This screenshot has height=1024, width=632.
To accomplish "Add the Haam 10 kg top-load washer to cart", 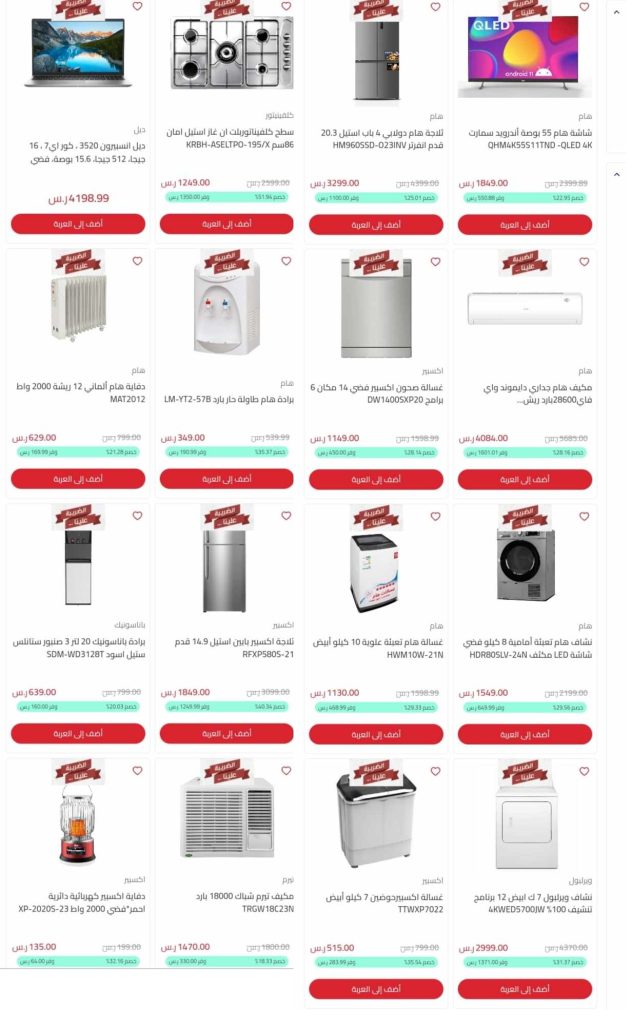I will (x=376, y=734).
